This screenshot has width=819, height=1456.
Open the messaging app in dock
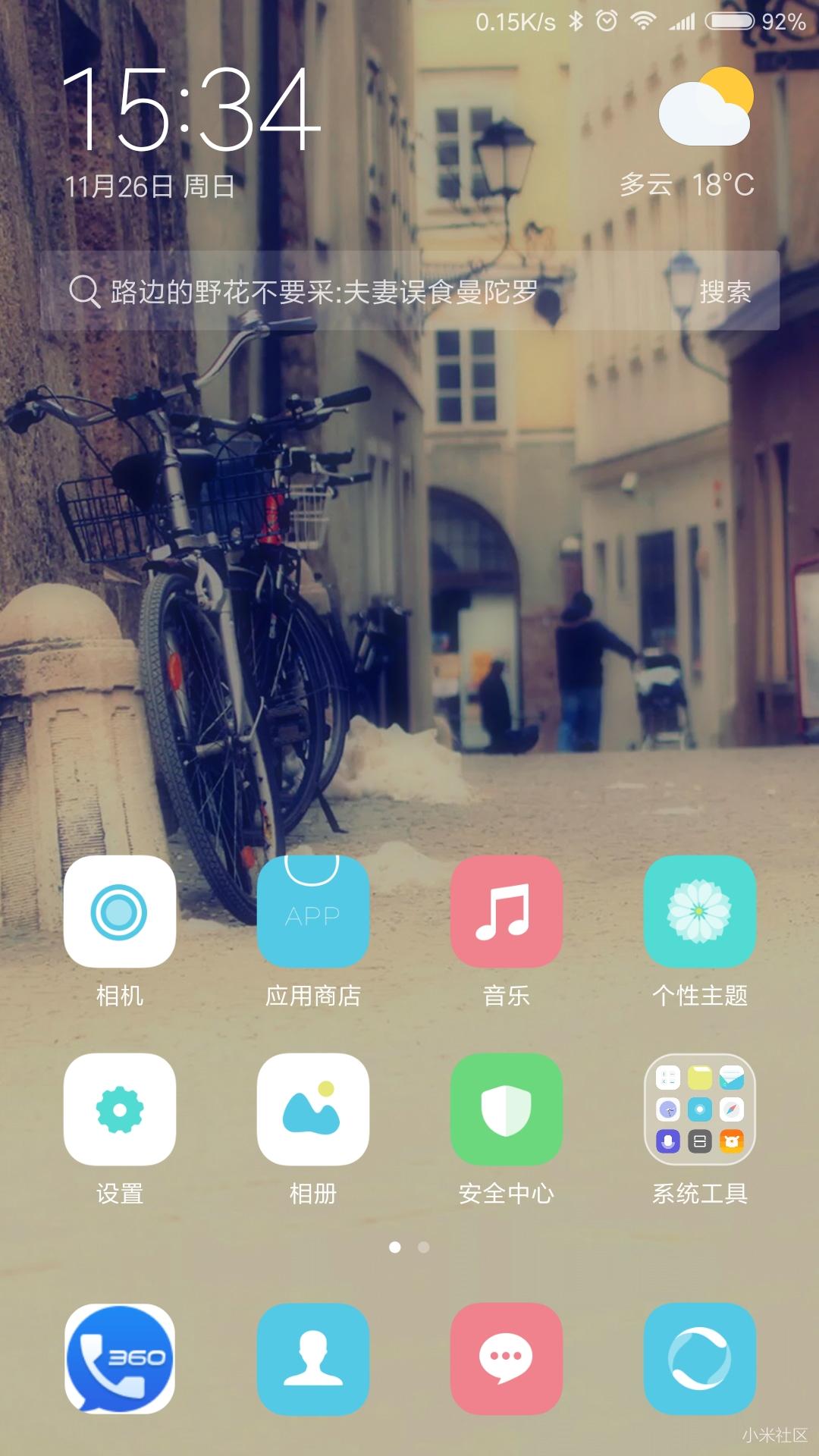[x=506, y=1358]
